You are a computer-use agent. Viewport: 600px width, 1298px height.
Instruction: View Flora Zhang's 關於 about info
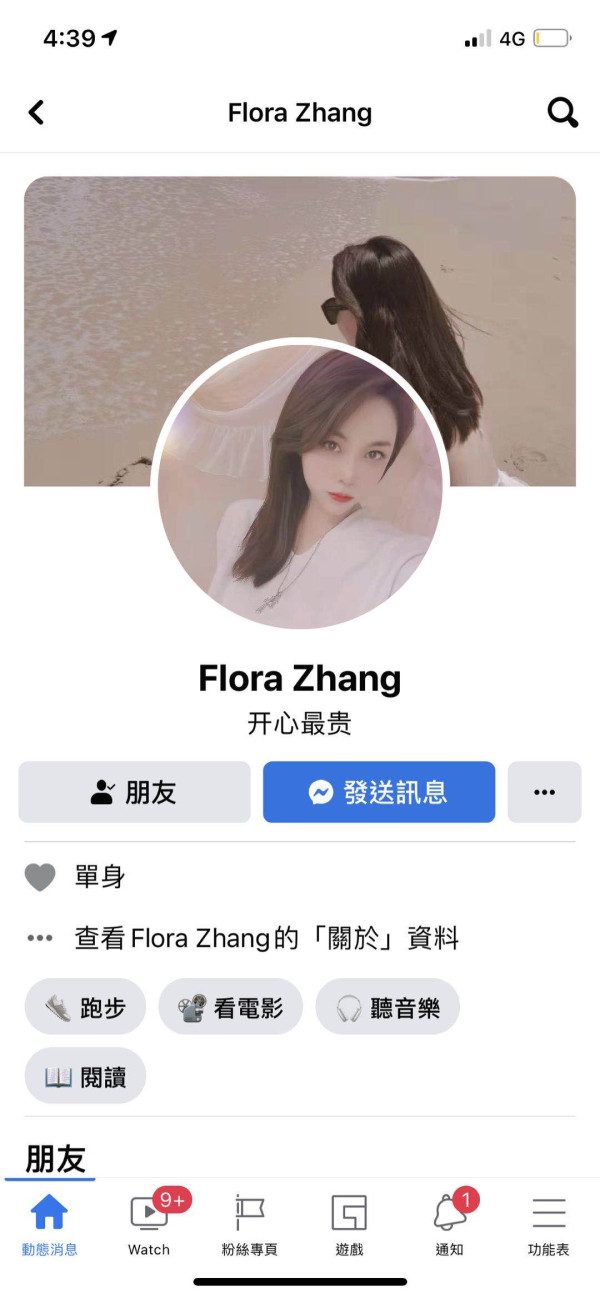point(266,938)
